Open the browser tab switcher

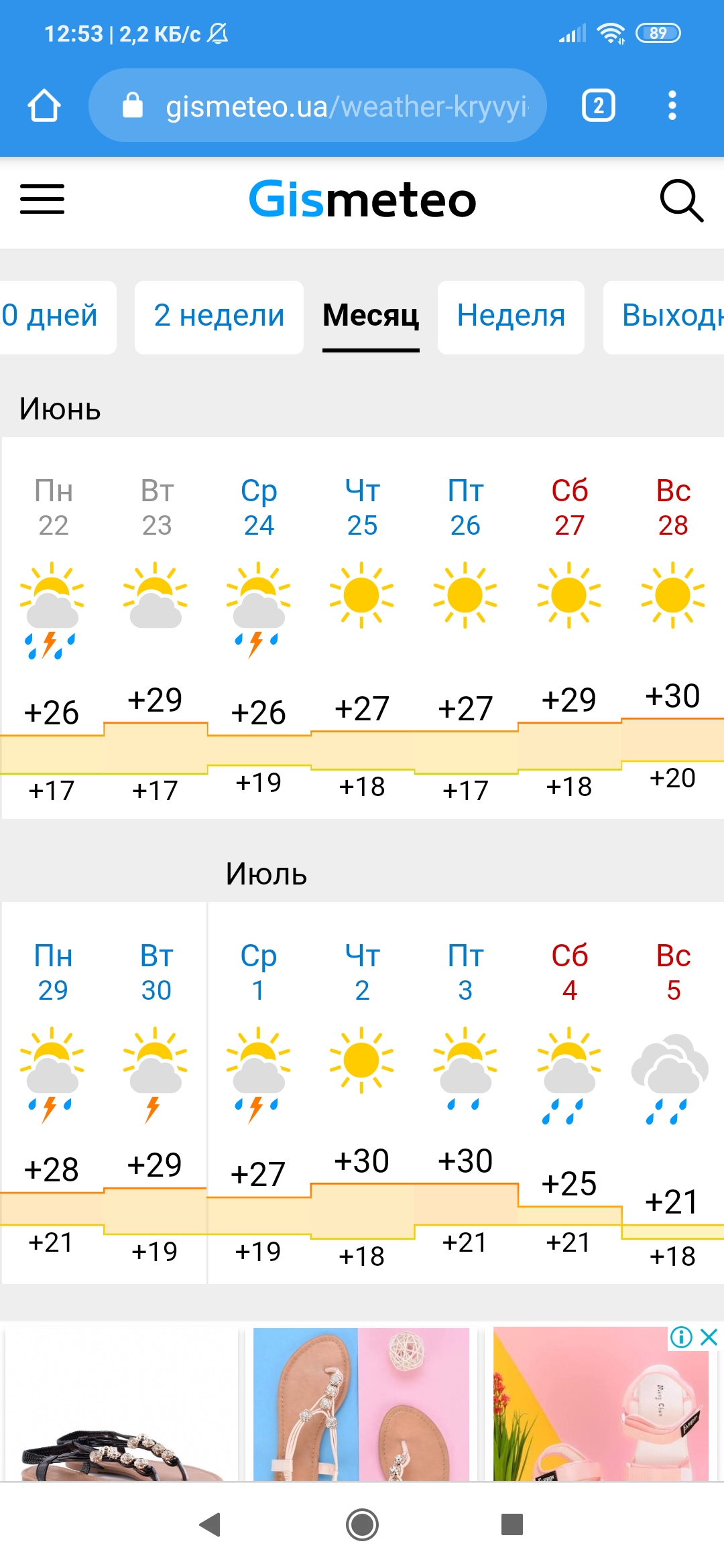click(598, 106)
